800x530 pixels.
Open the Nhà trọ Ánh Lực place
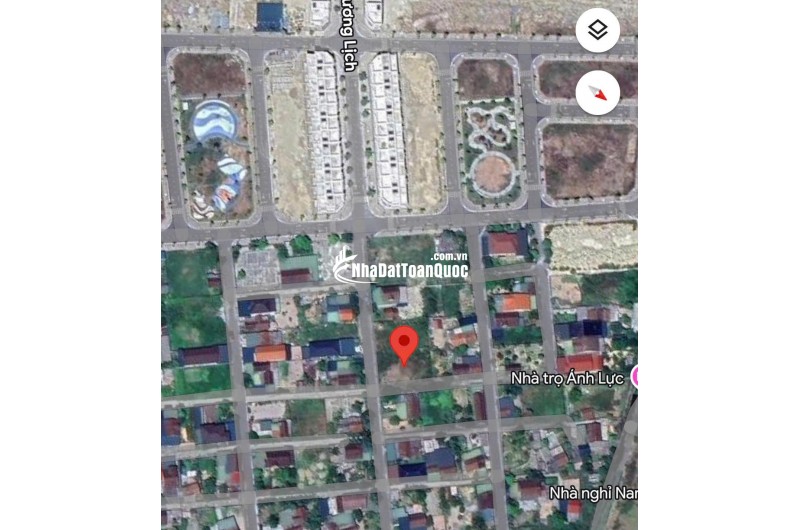(x=567, y=378)
